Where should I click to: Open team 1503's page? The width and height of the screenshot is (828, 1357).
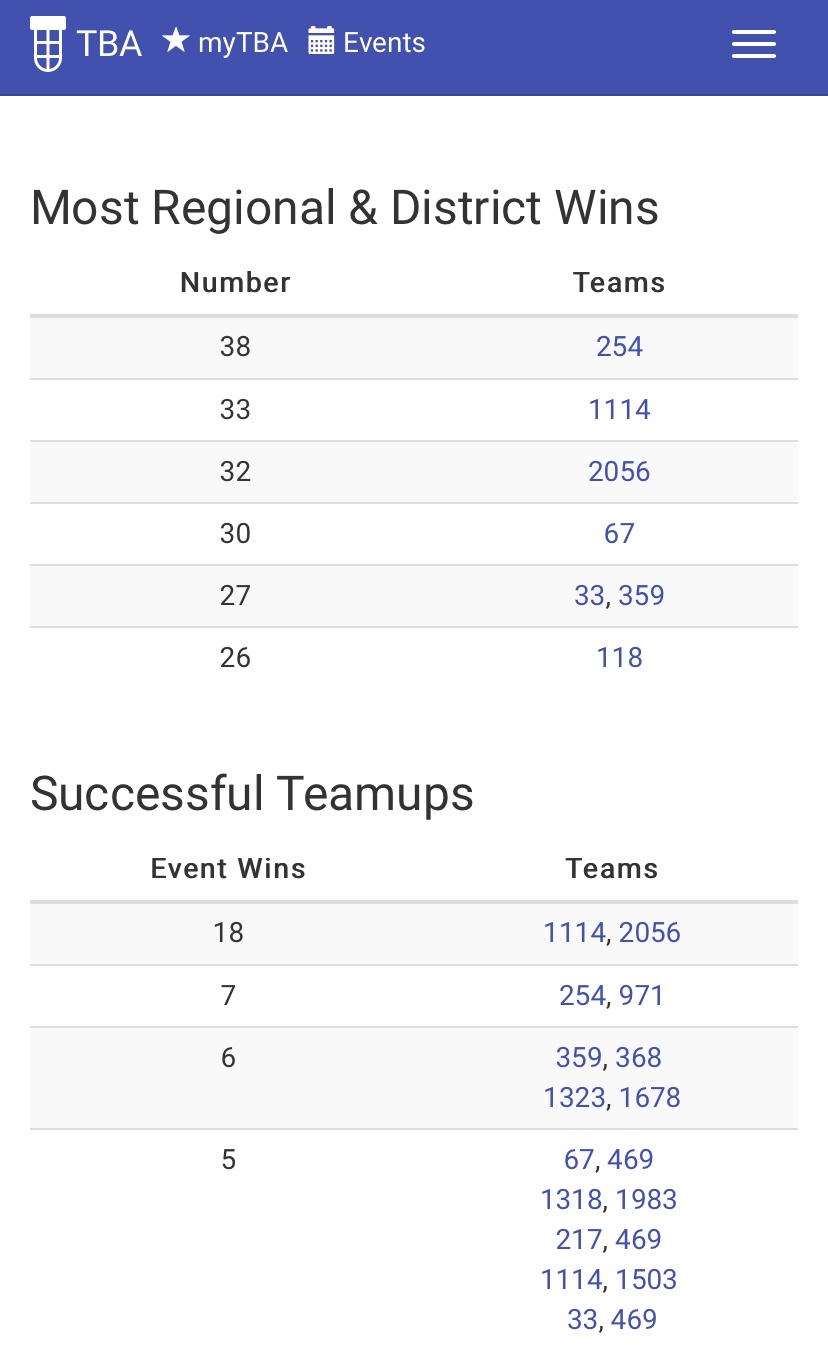(x=647, y=1279)
